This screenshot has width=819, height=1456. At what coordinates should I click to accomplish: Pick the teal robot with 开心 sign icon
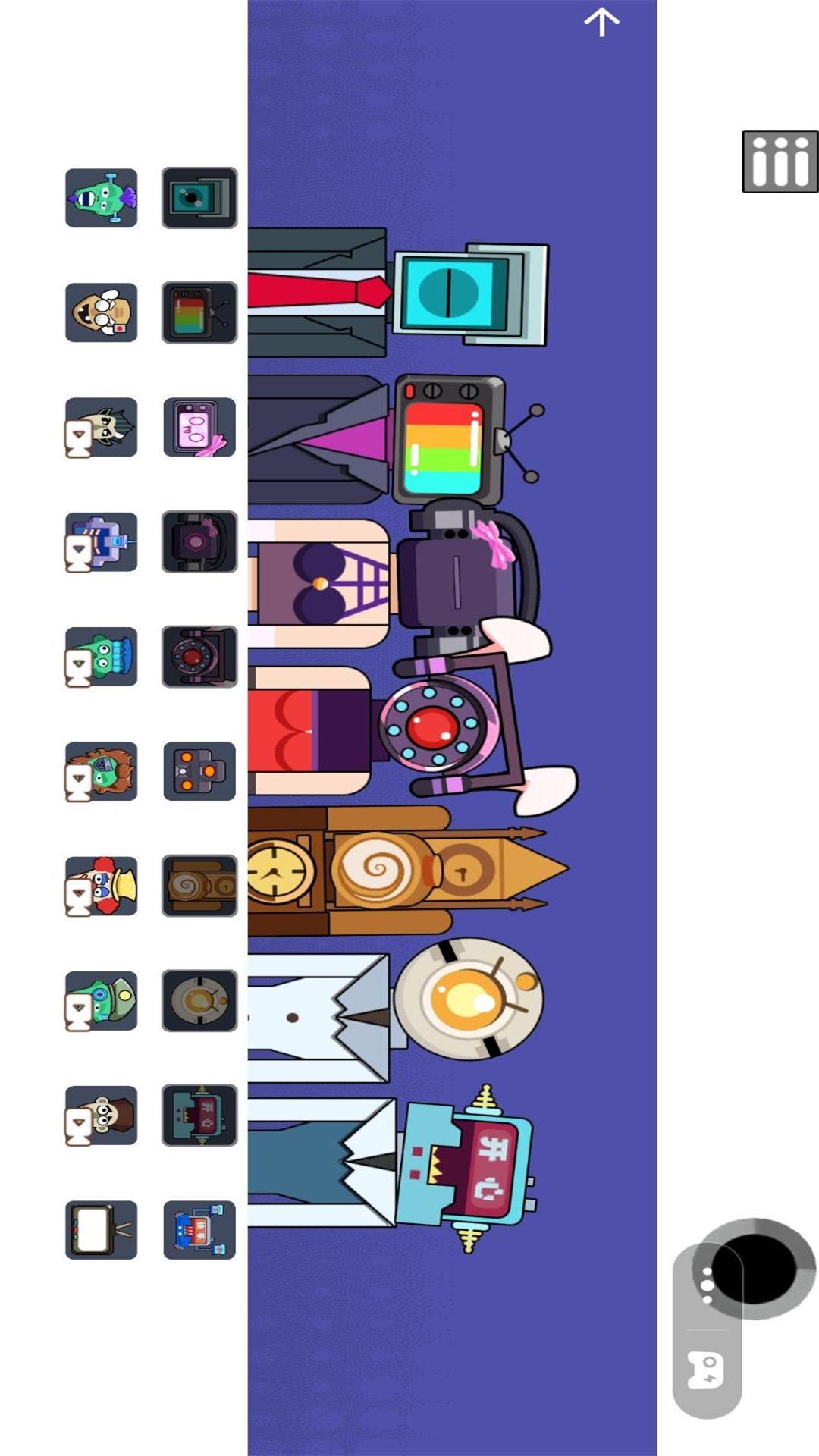tap(199, 1115)
